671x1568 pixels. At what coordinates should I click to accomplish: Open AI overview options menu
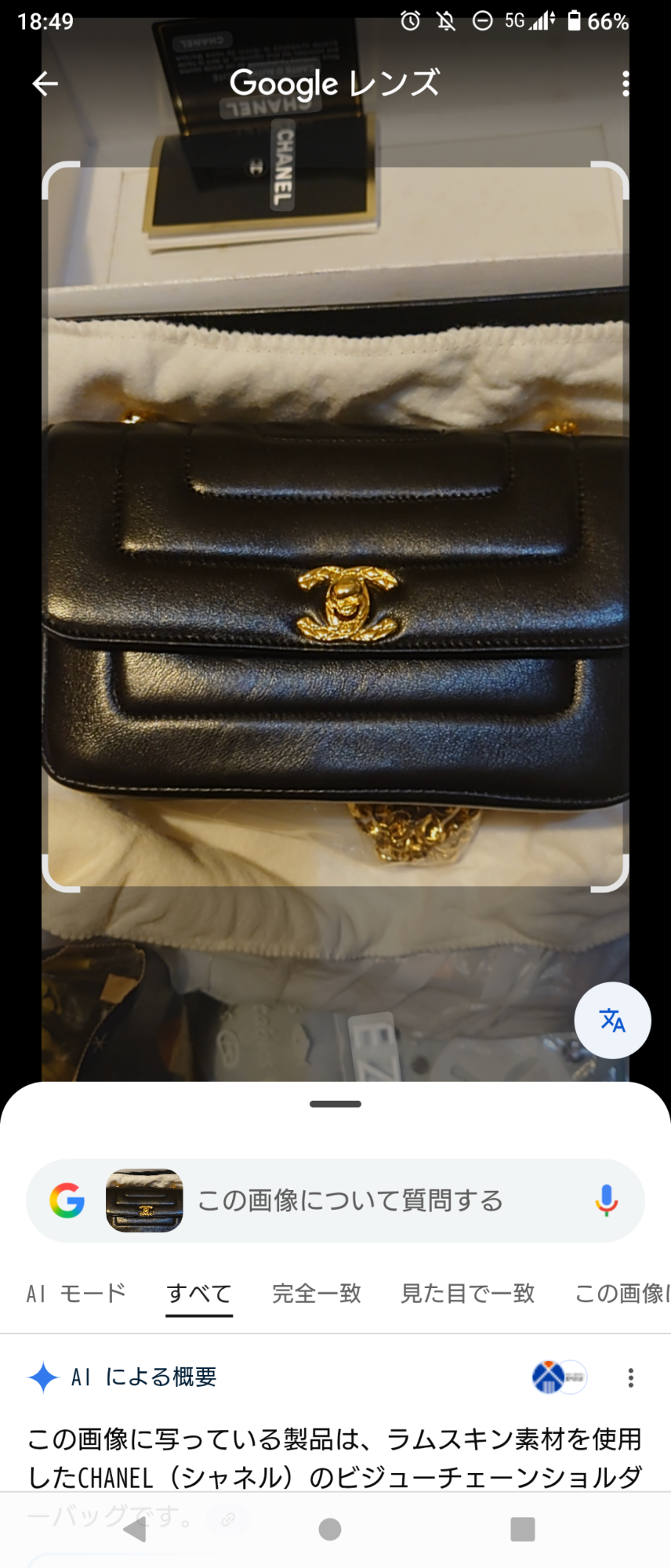click(x=630, y=1377)
